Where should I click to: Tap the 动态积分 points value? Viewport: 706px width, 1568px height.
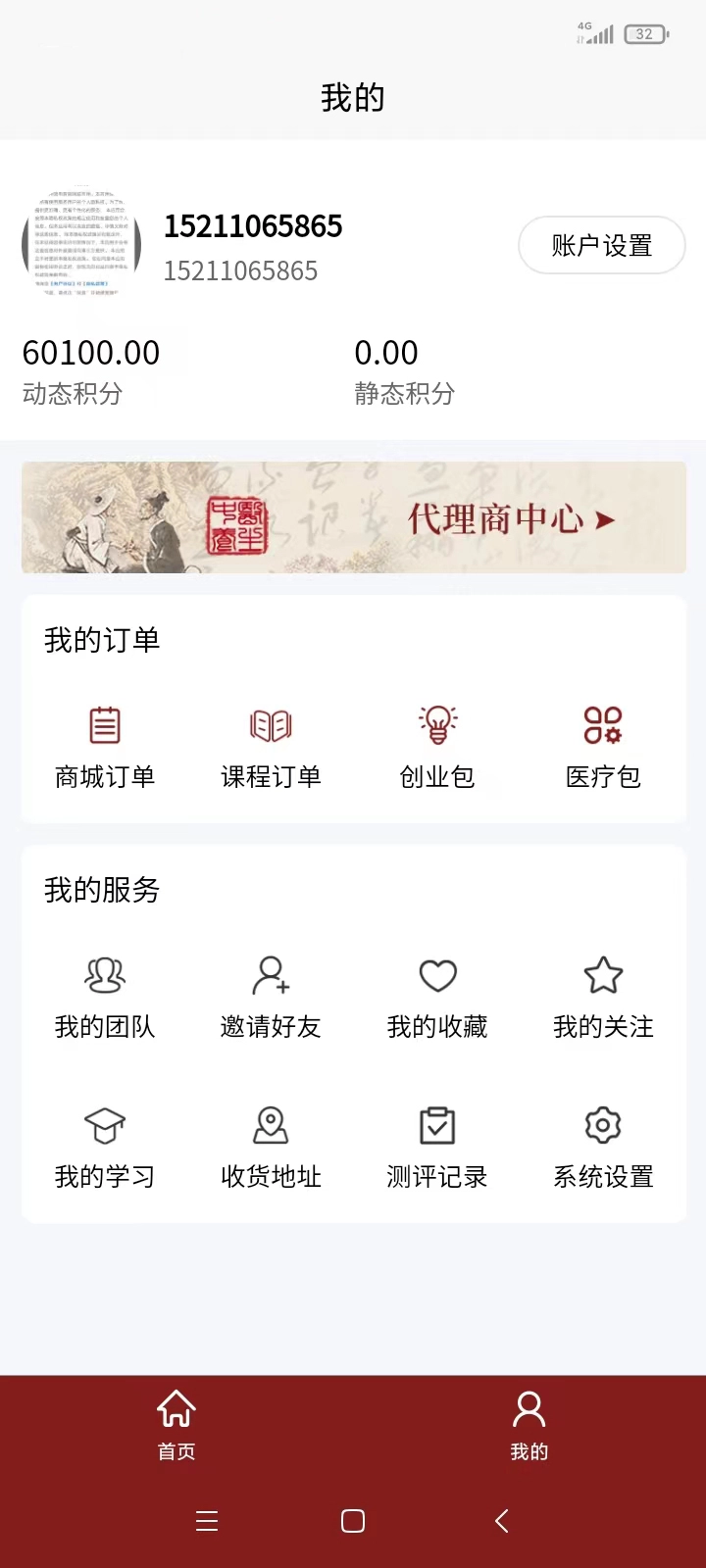(x=91, y=353)
